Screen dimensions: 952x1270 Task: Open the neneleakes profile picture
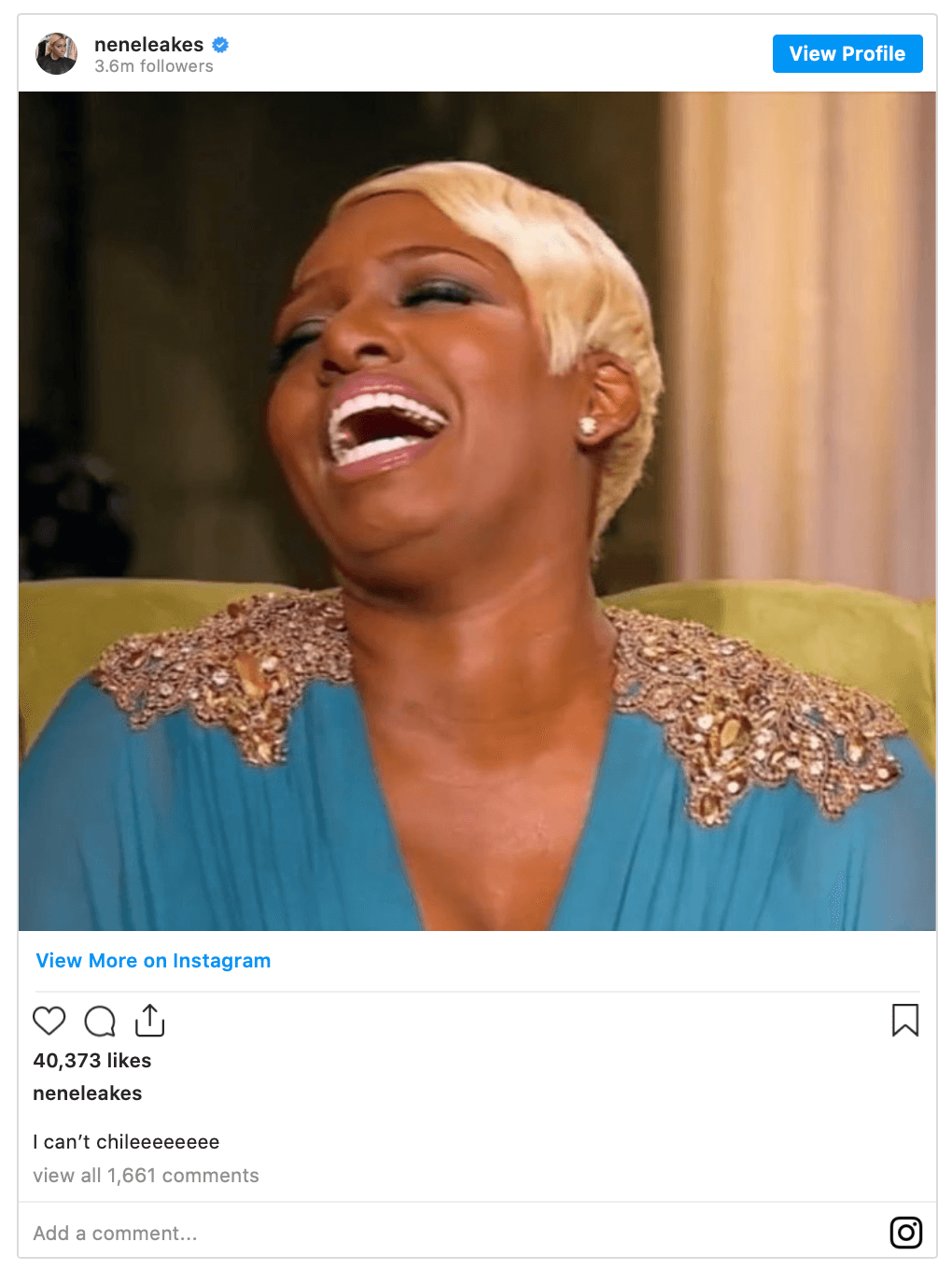56,54
